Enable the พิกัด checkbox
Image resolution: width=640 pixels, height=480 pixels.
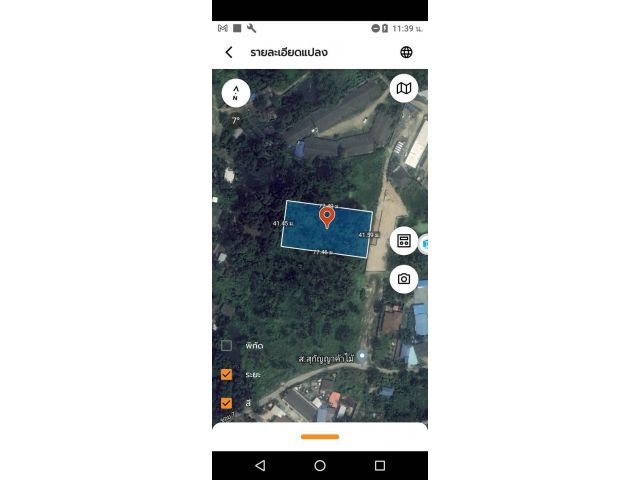point(227,345)
